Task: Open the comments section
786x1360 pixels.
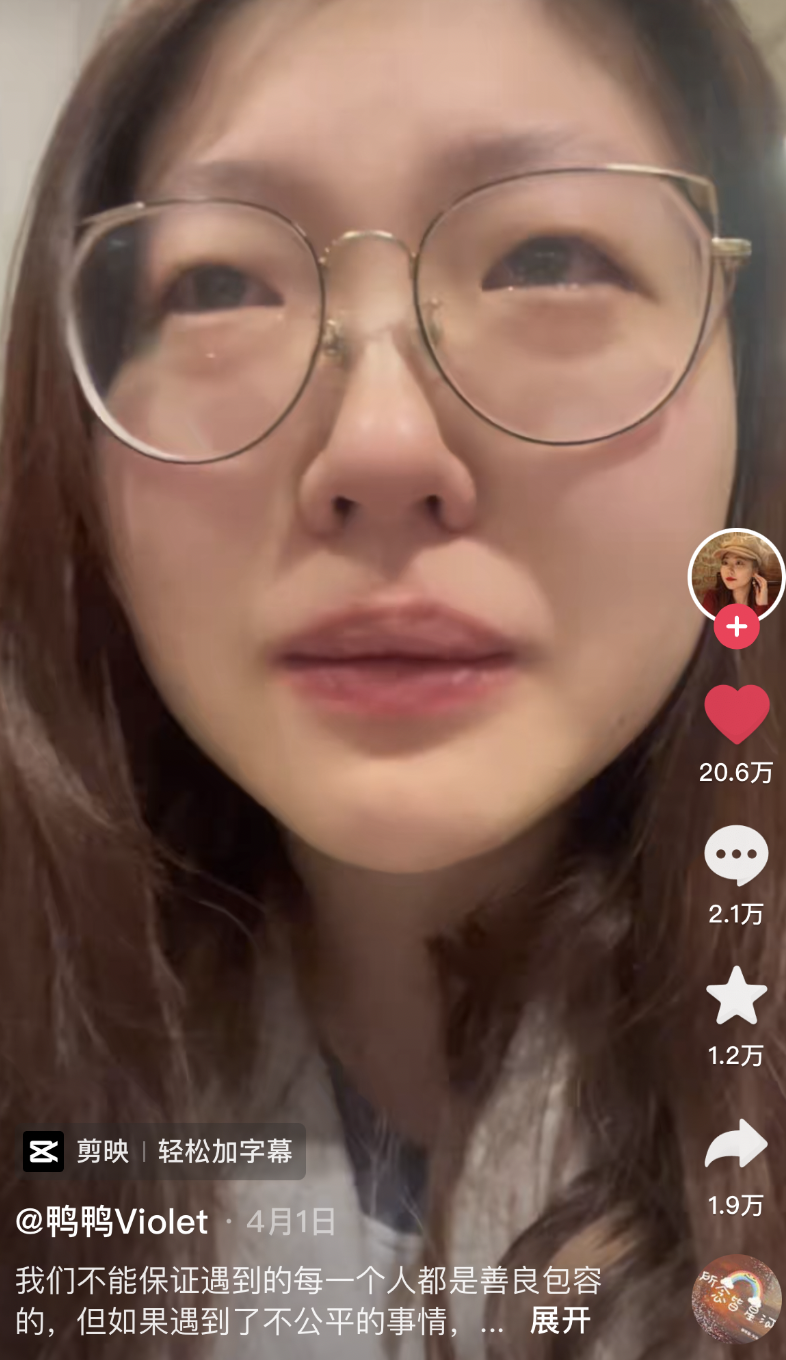Action: [736, 856]
